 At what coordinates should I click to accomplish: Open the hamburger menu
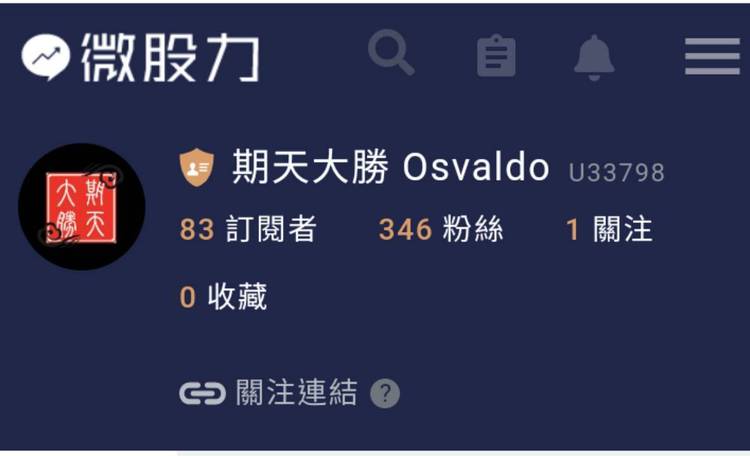pyautogui.click(x=711, y=56)
